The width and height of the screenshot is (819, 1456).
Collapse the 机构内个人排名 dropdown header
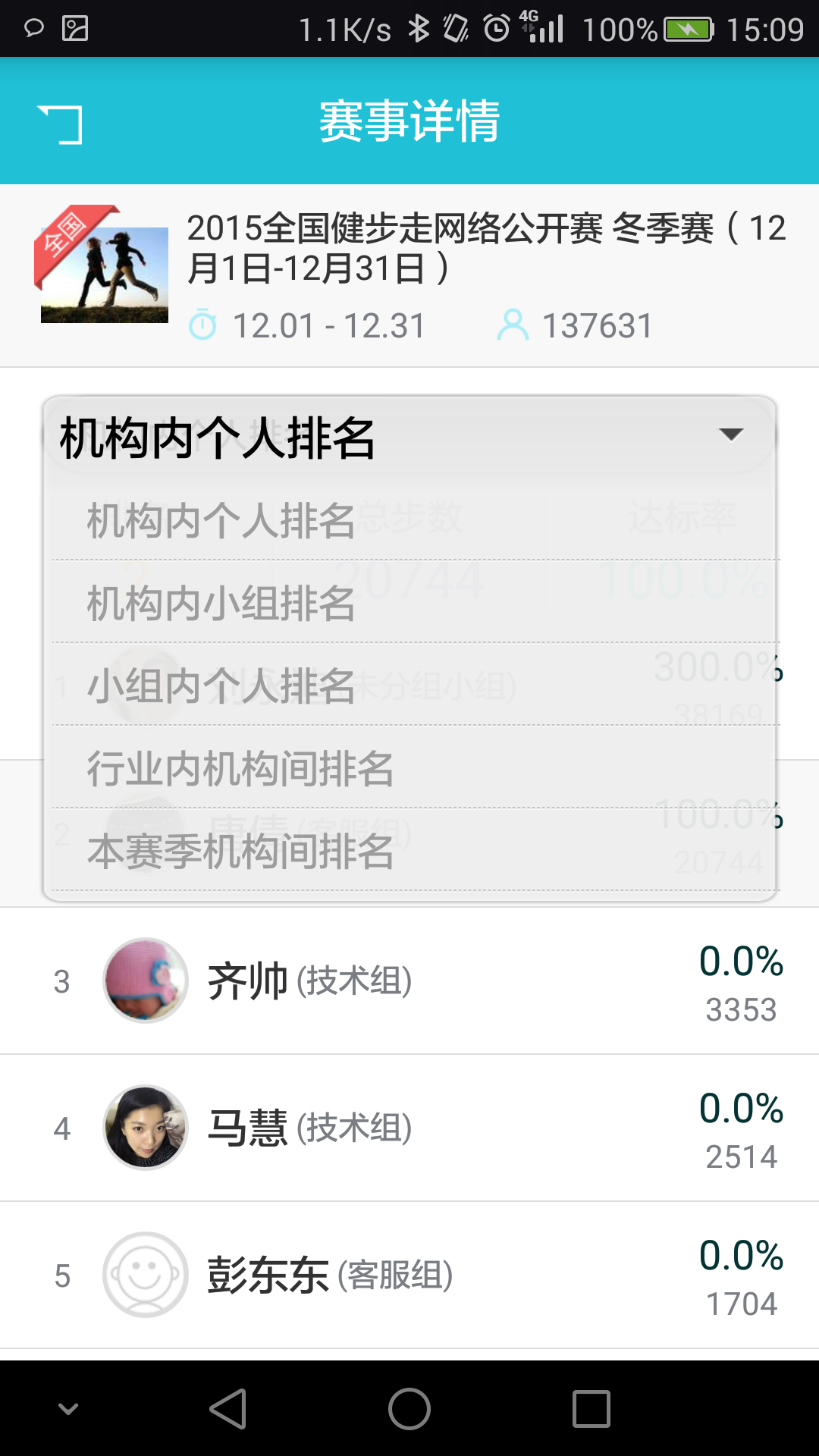pyautogui.click(x=409, y=436)
